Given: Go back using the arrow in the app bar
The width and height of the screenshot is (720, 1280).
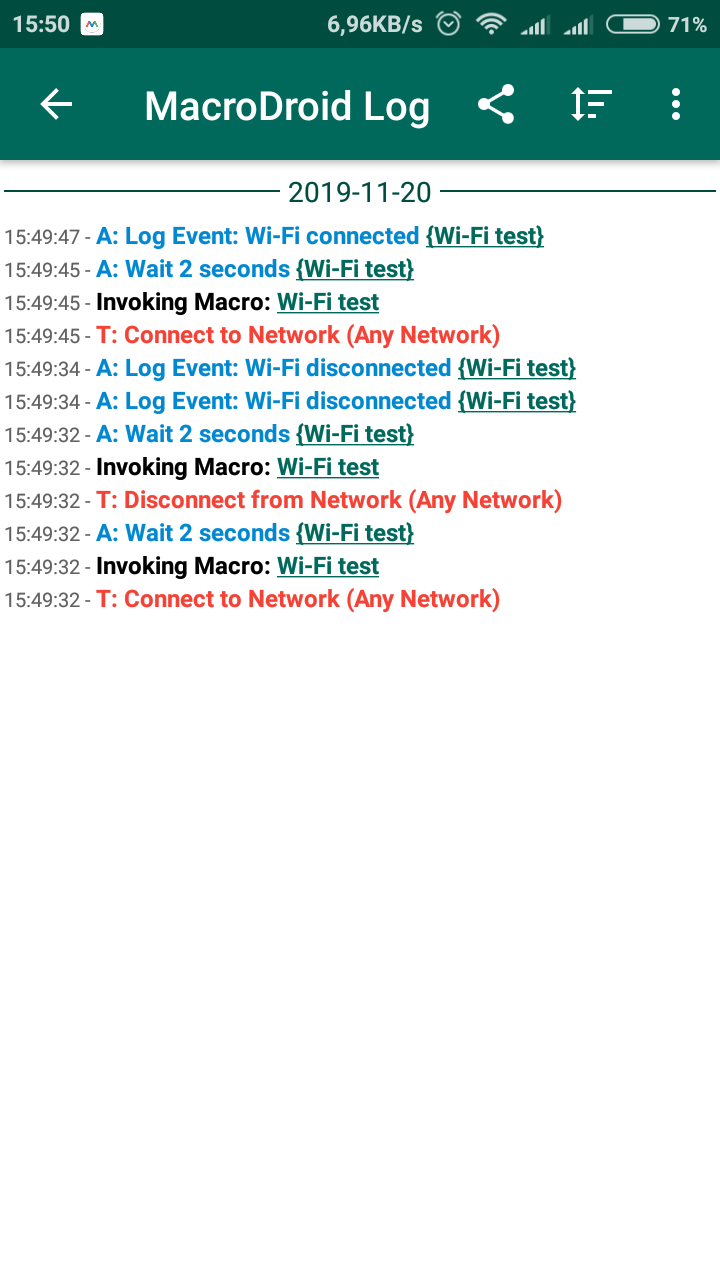Looking at the screenshot, I should coord(56,105).
